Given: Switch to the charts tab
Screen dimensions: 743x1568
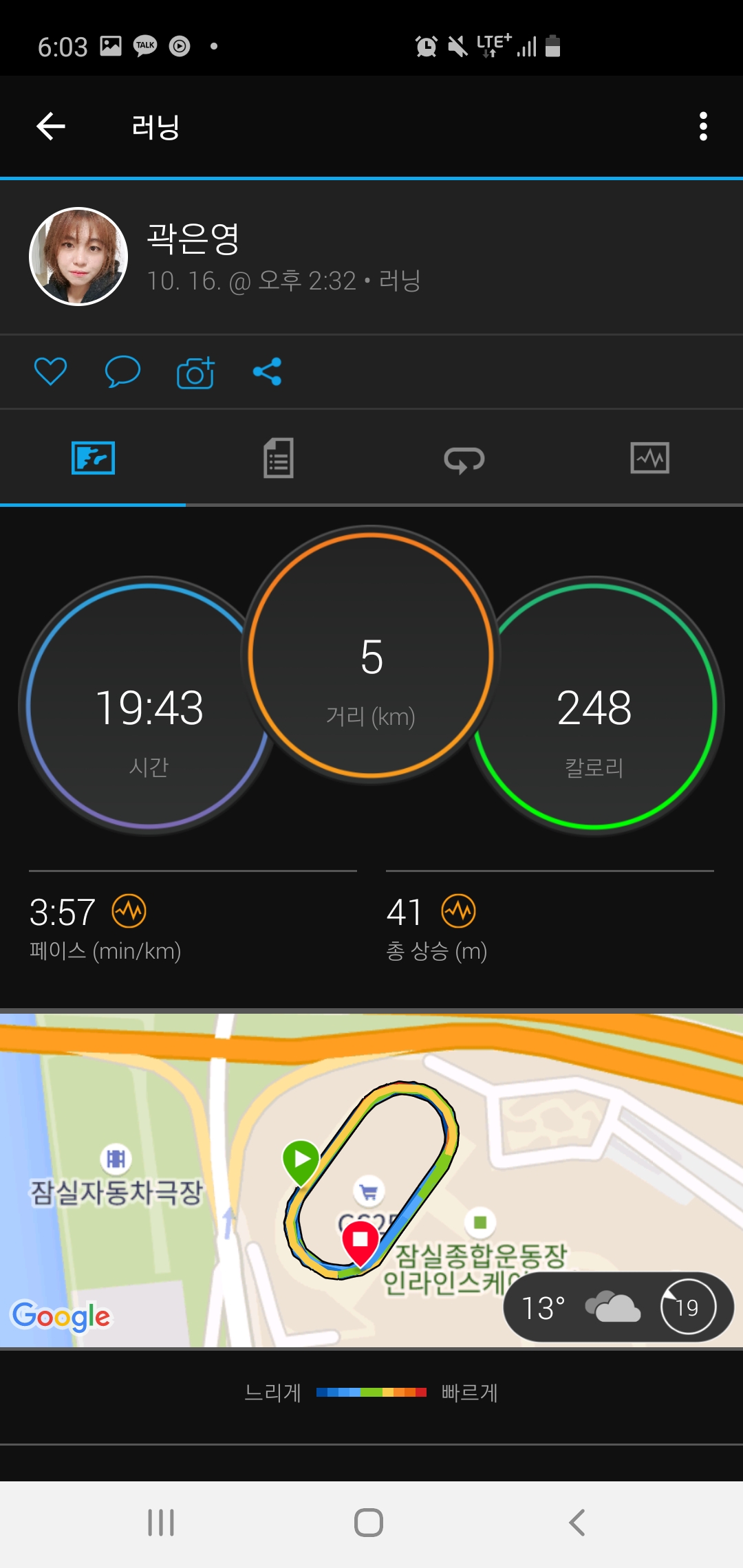Looking at the screenshot, I should point(649,458).
